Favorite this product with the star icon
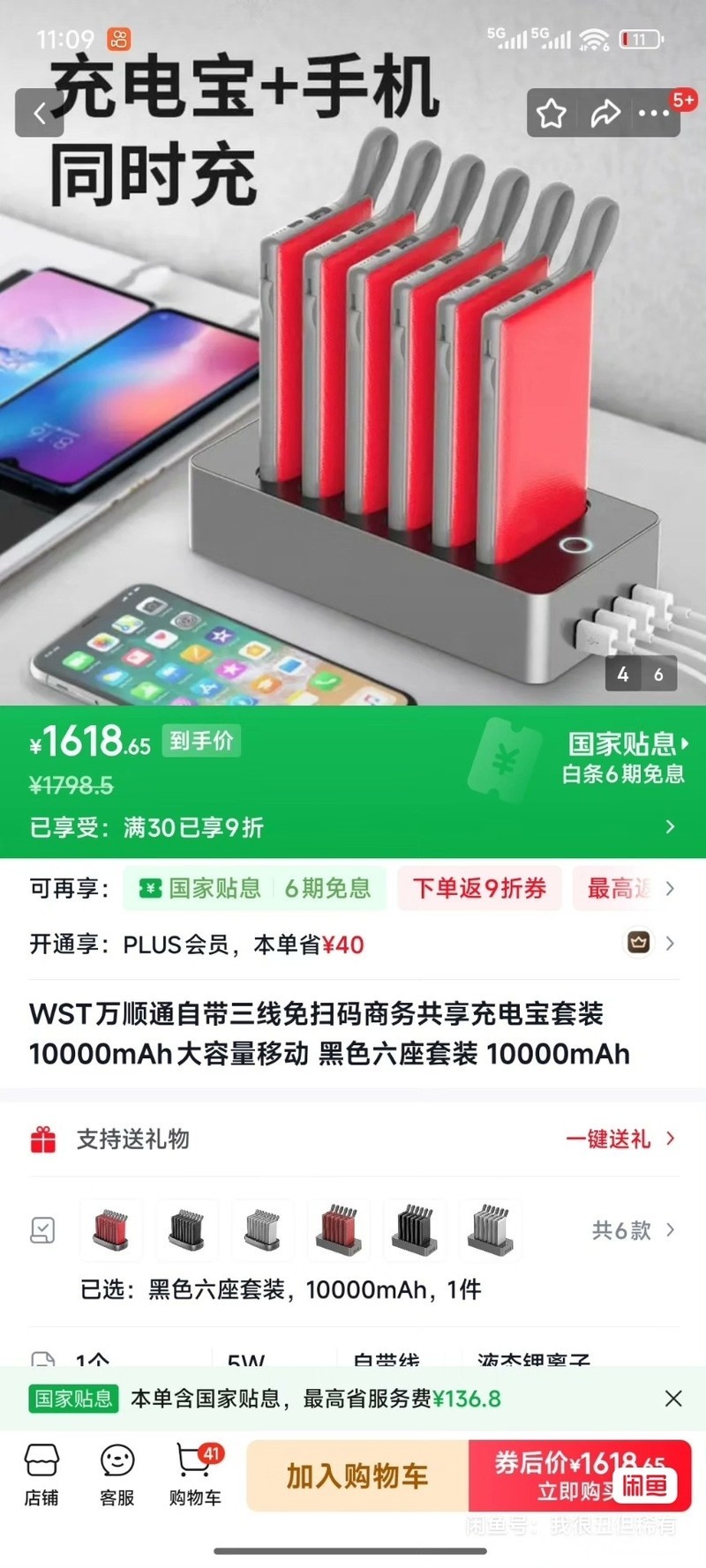The height and width of the screenshot is (1568, 706). point(552,113)
